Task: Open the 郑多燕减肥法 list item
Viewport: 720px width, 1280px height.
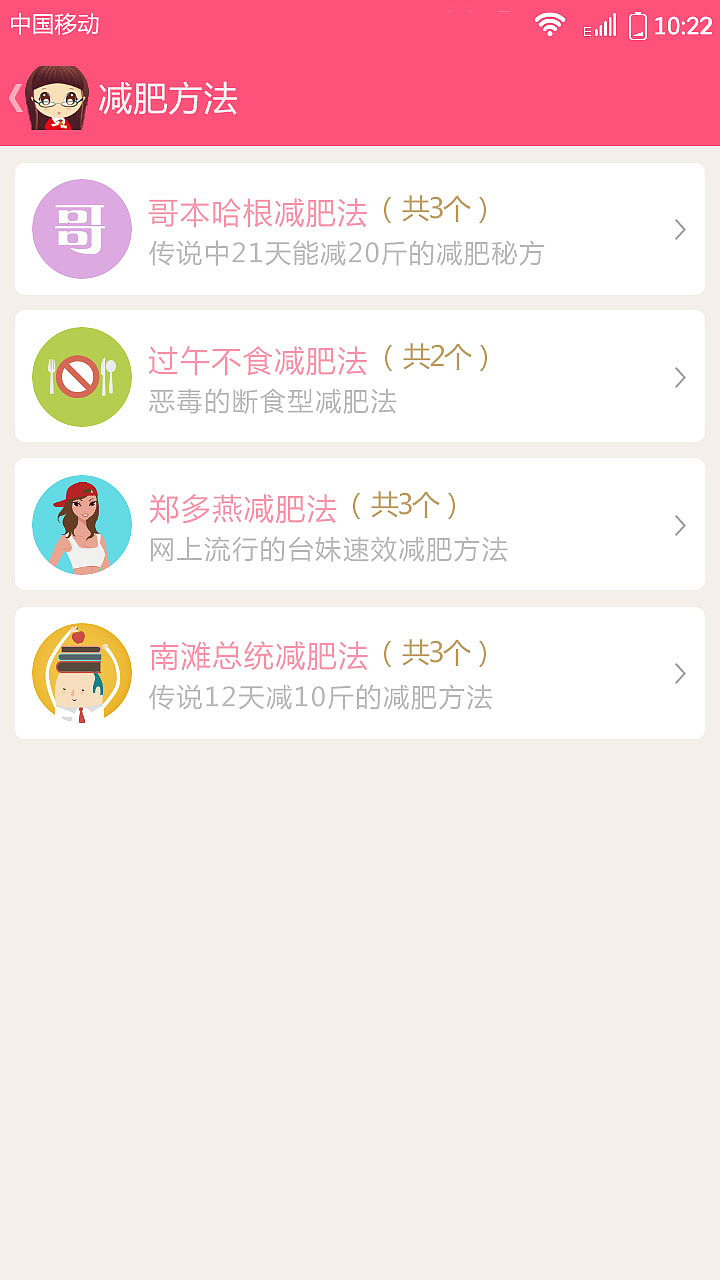Action: (360, 524)
